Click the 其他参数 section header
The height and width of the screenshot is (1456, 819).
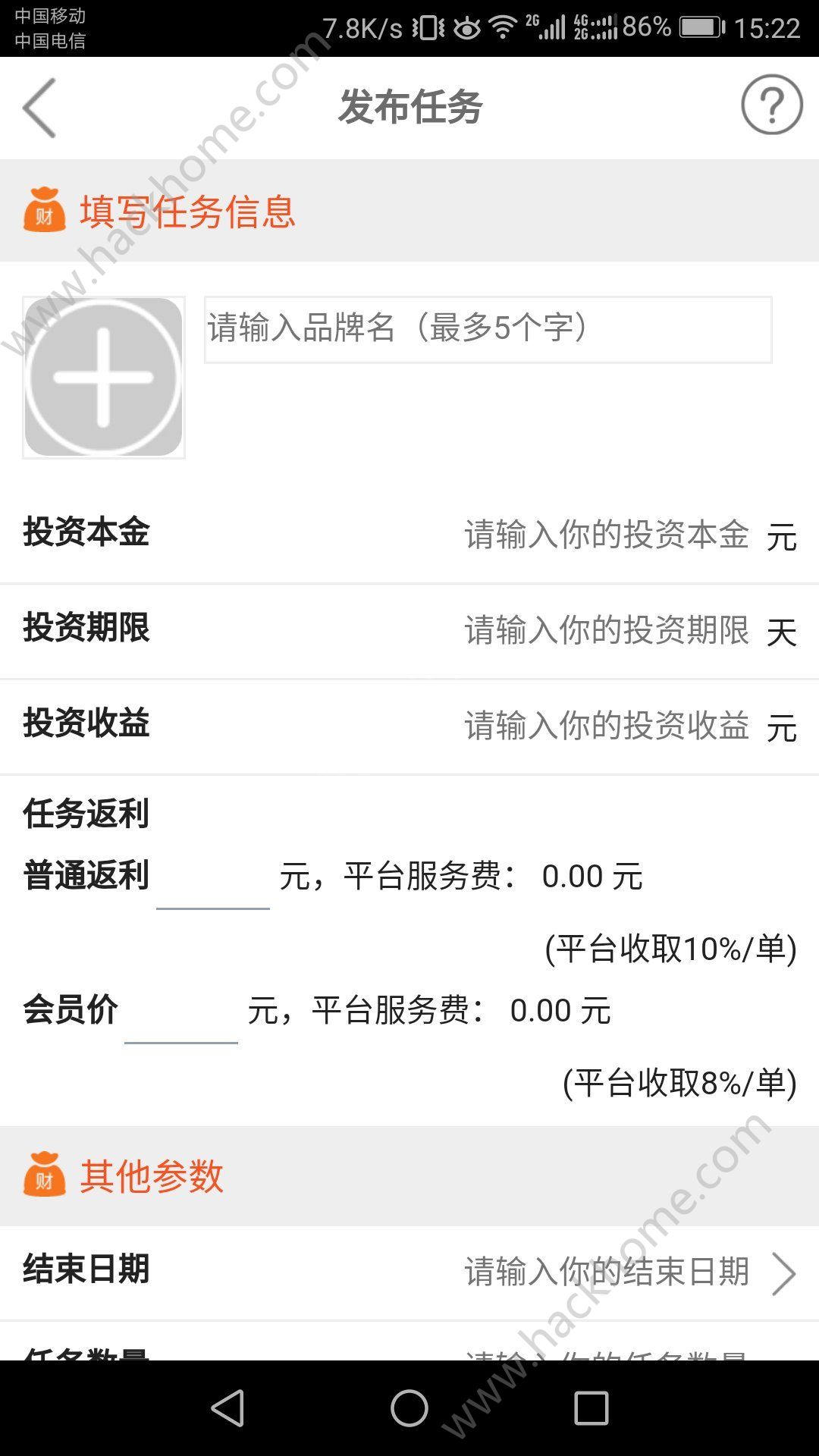pyautogui.click(x=152, y=1178)
